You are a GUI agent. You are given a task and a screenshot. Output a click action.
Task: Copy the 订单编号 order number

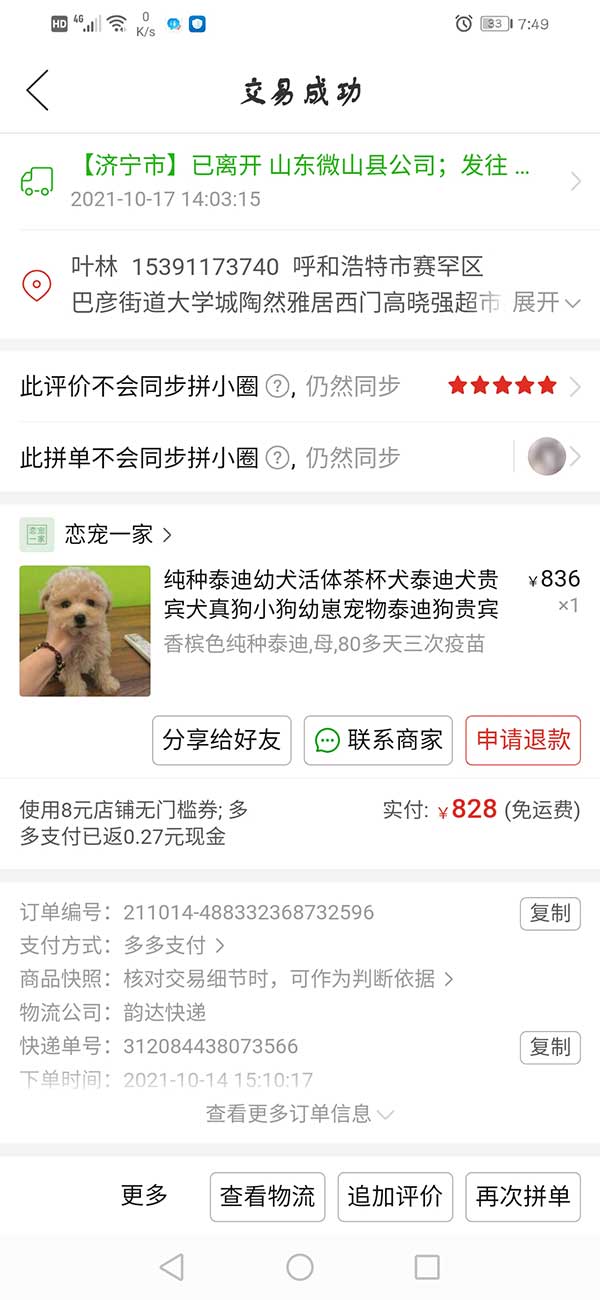(x=549, y=913)
